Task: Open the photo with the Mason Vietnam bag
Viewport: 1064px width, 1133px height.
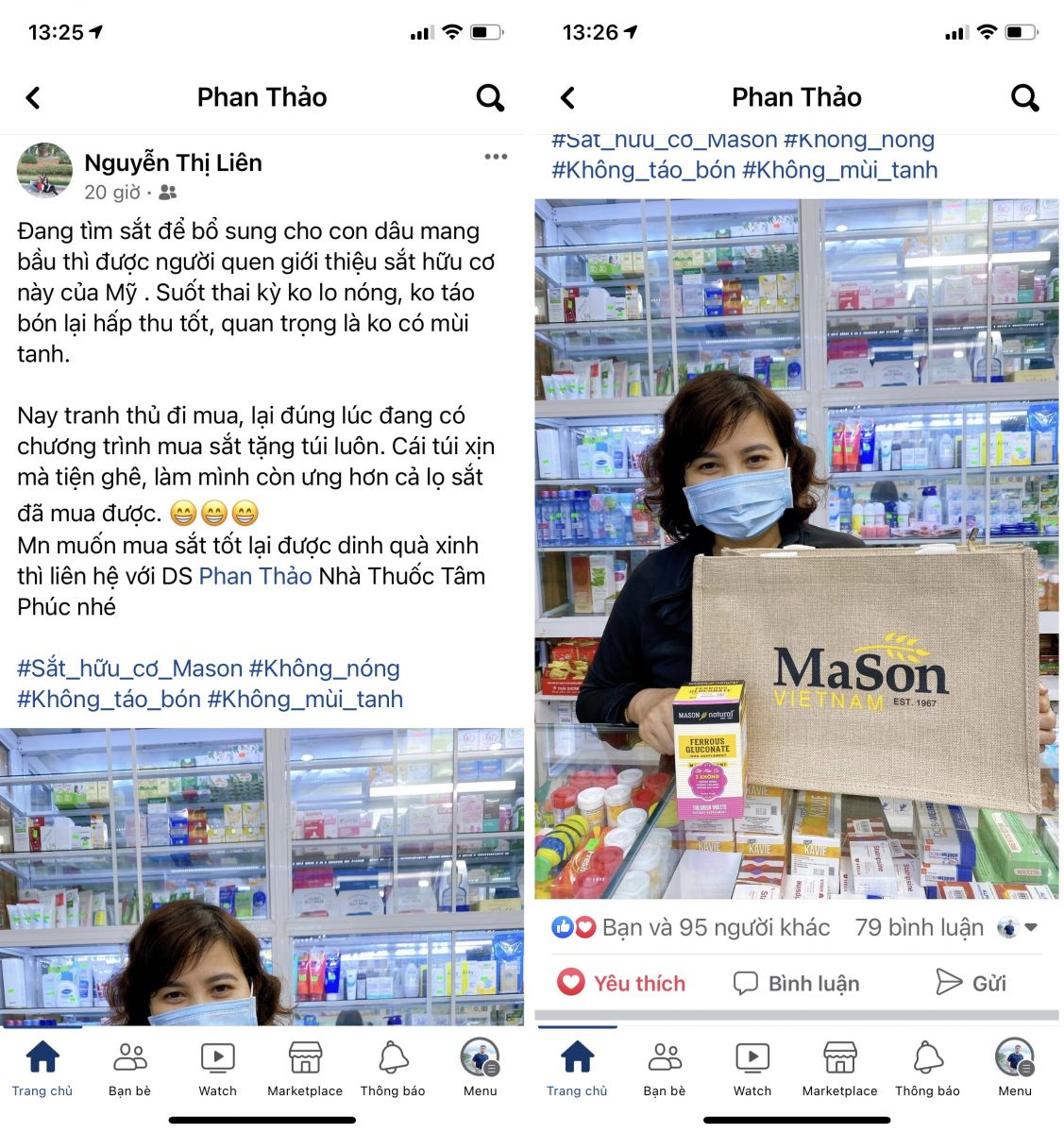Action: pos(796,548)
